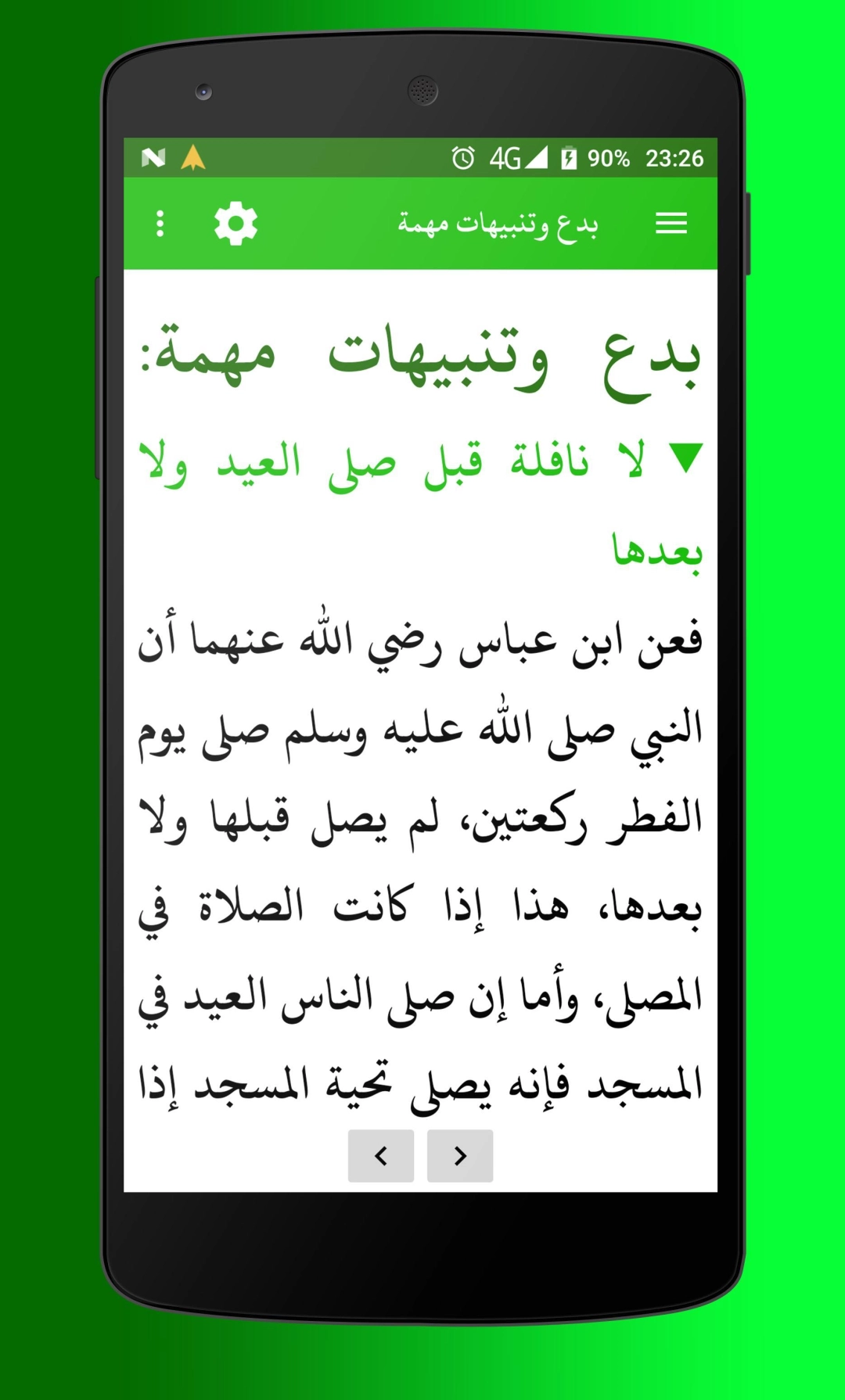Open the three-dot overflow menu
The width and height of the screenshot is (845, 1400).
pyautogui.click(x=160, y=224)
